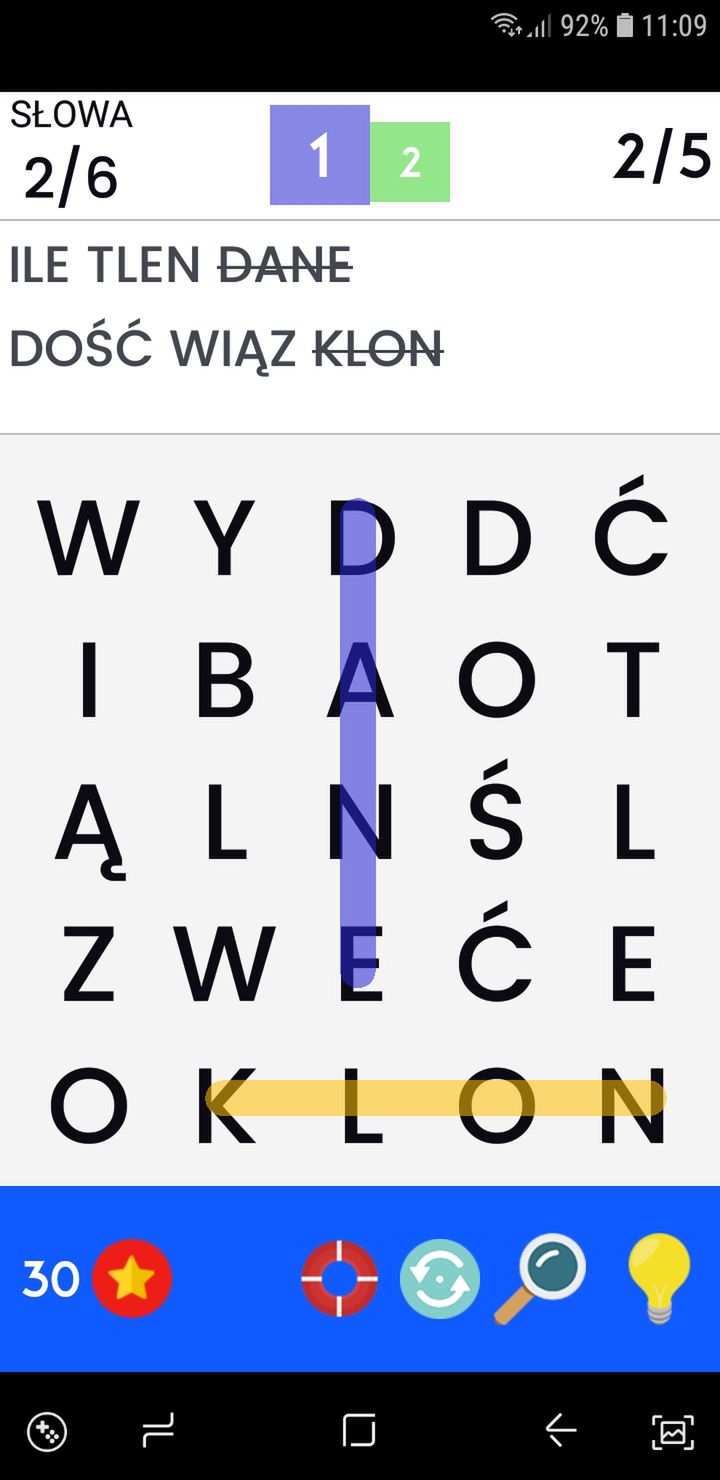
Task: Tap the teal shuffle arrows icon
Action: 440,1279
